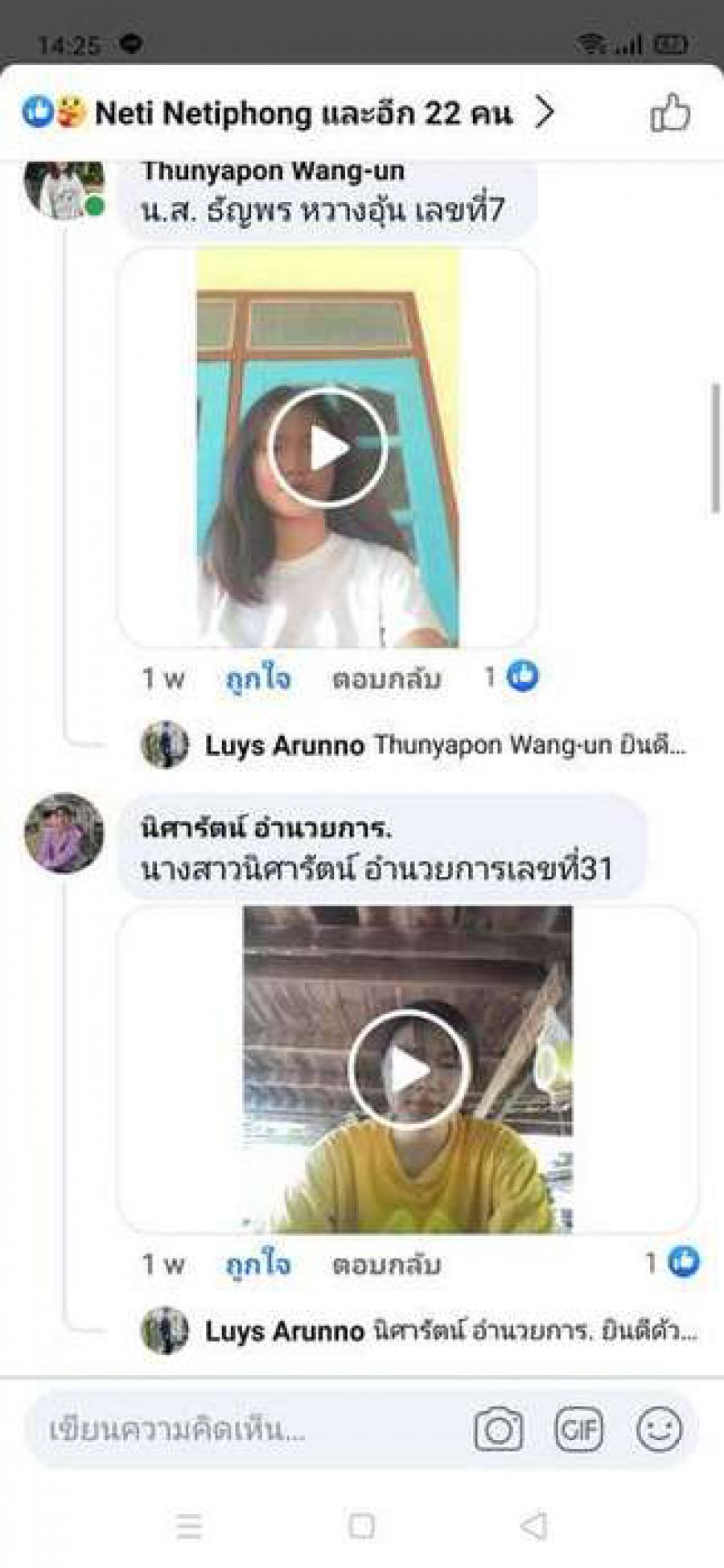Open นิศารัตน์ อำนวยการ's profile picture
Viewport: 724px width, 1568px height.
pos(64,833)
